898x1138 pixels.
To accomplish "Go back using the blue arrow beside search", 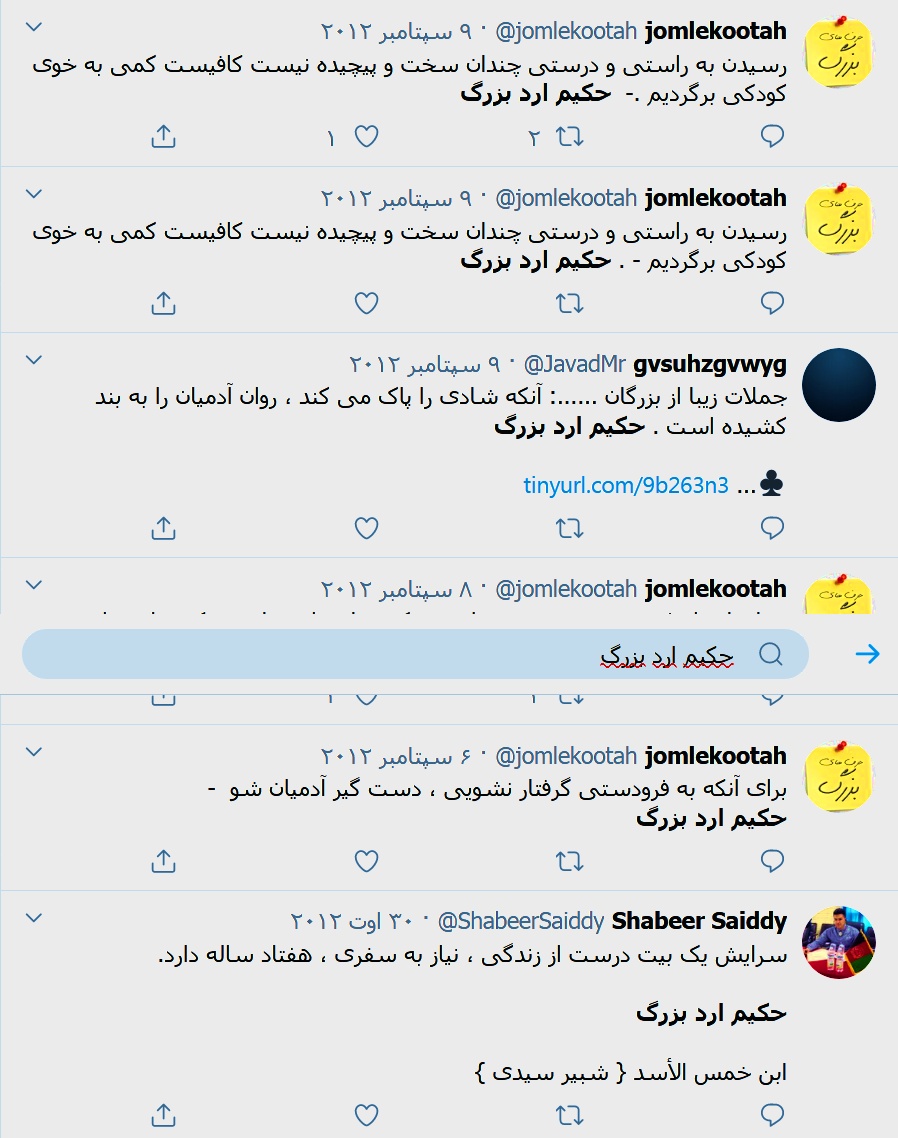I will 867,654.
